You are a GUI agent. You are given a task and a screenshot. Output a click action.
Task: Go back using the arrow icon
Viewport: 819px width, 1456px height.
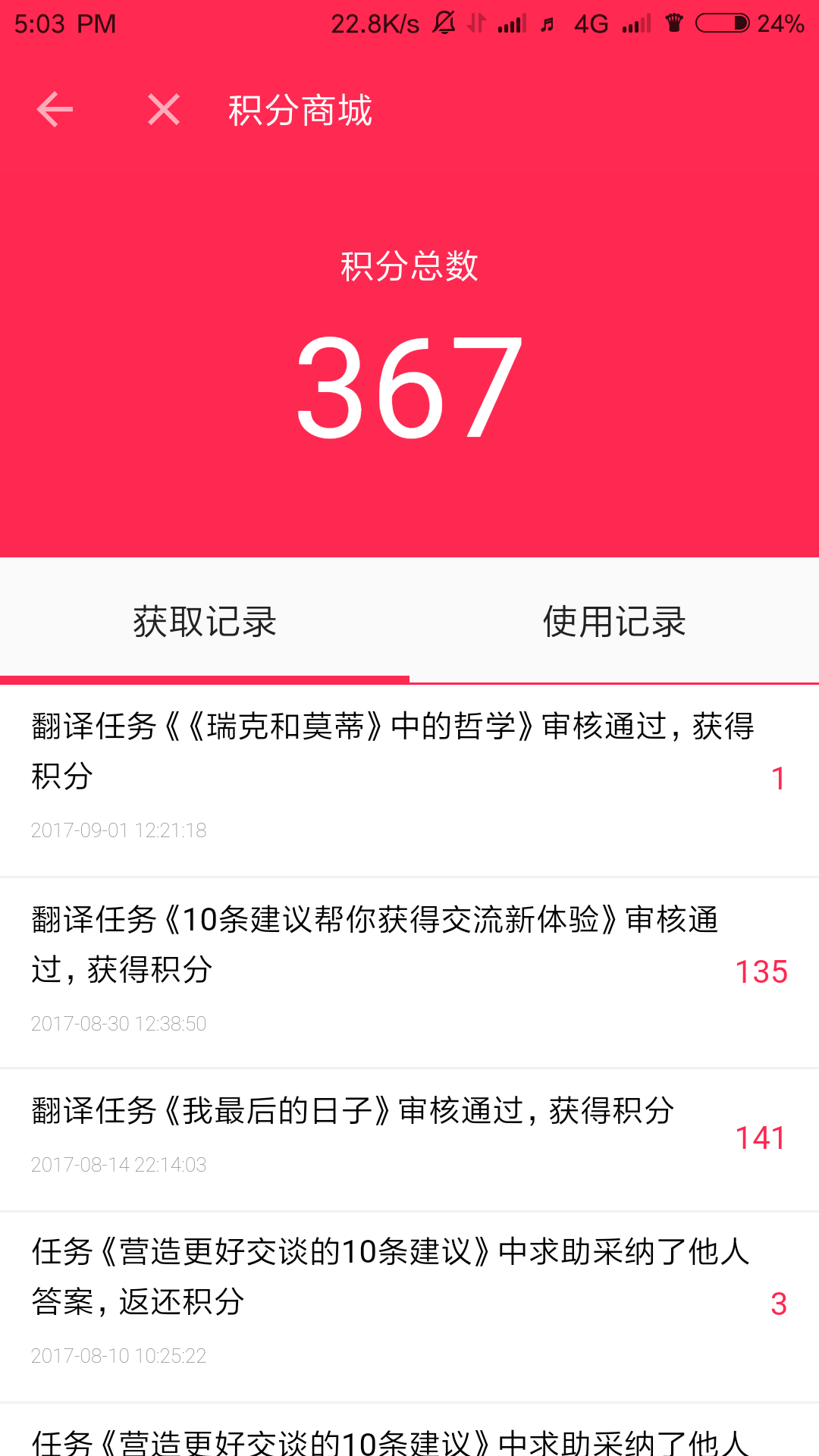pyautogui.click(x=55, y=110)
